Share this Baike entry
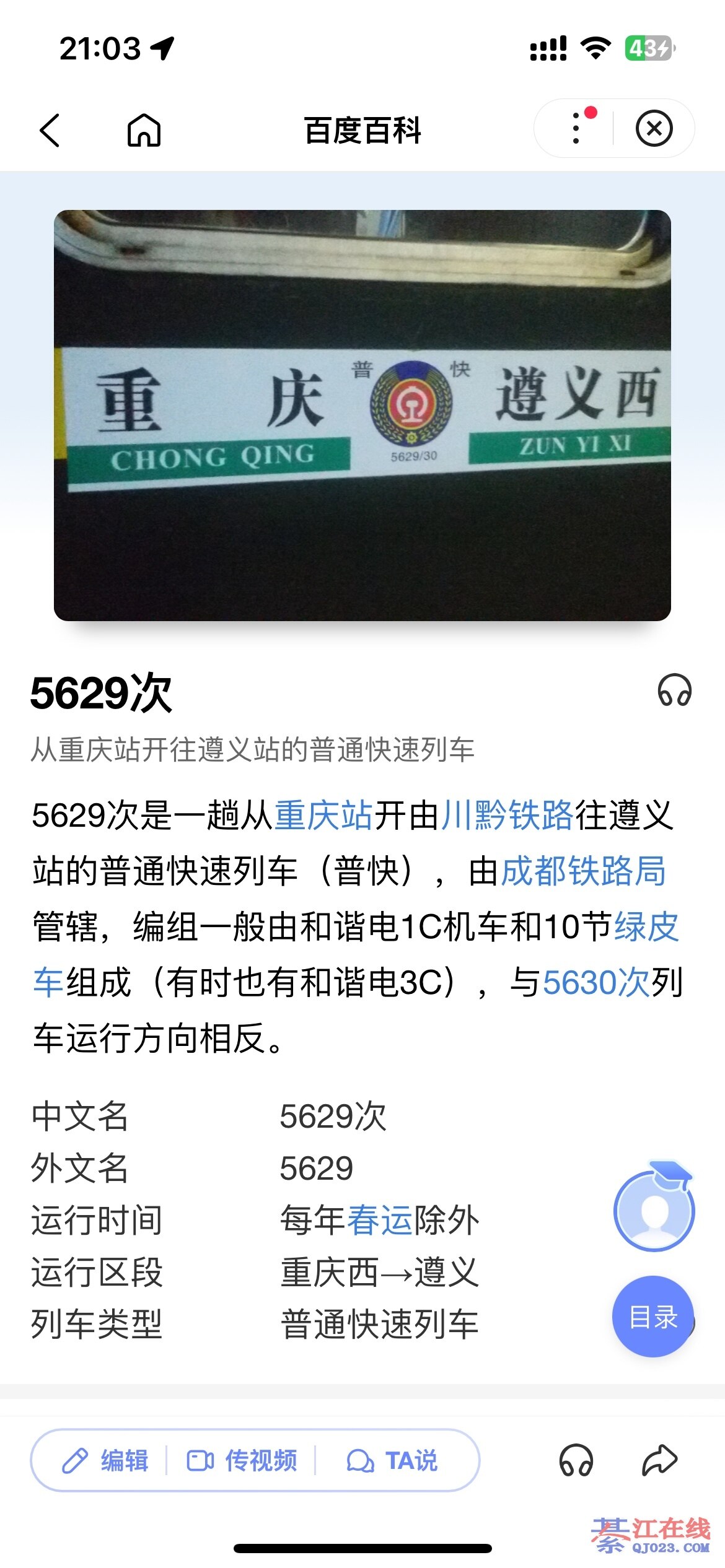The image size is (725, 1568). pos(659,1460)
